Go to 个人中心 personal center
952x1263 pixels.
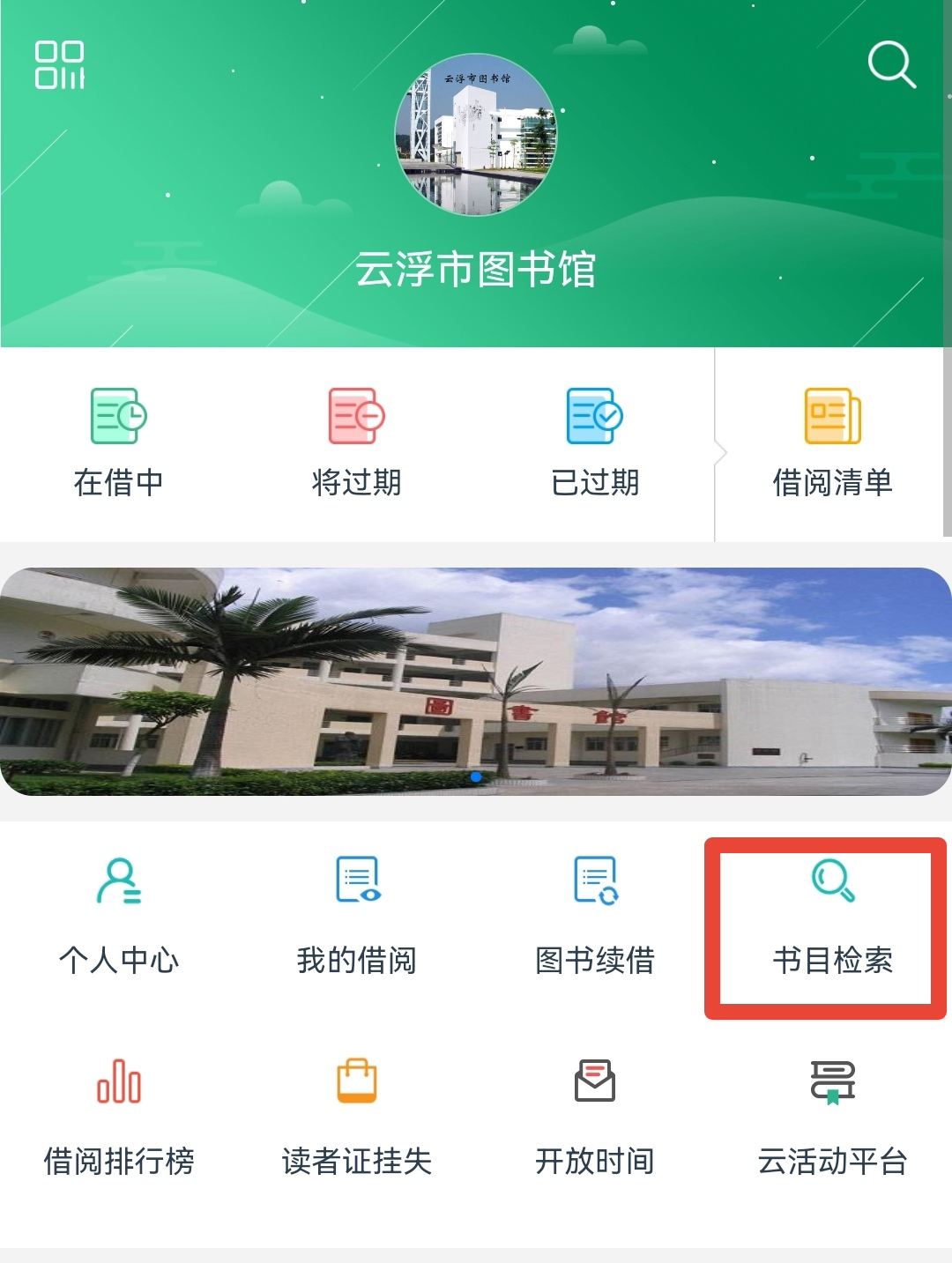[119, 917]
